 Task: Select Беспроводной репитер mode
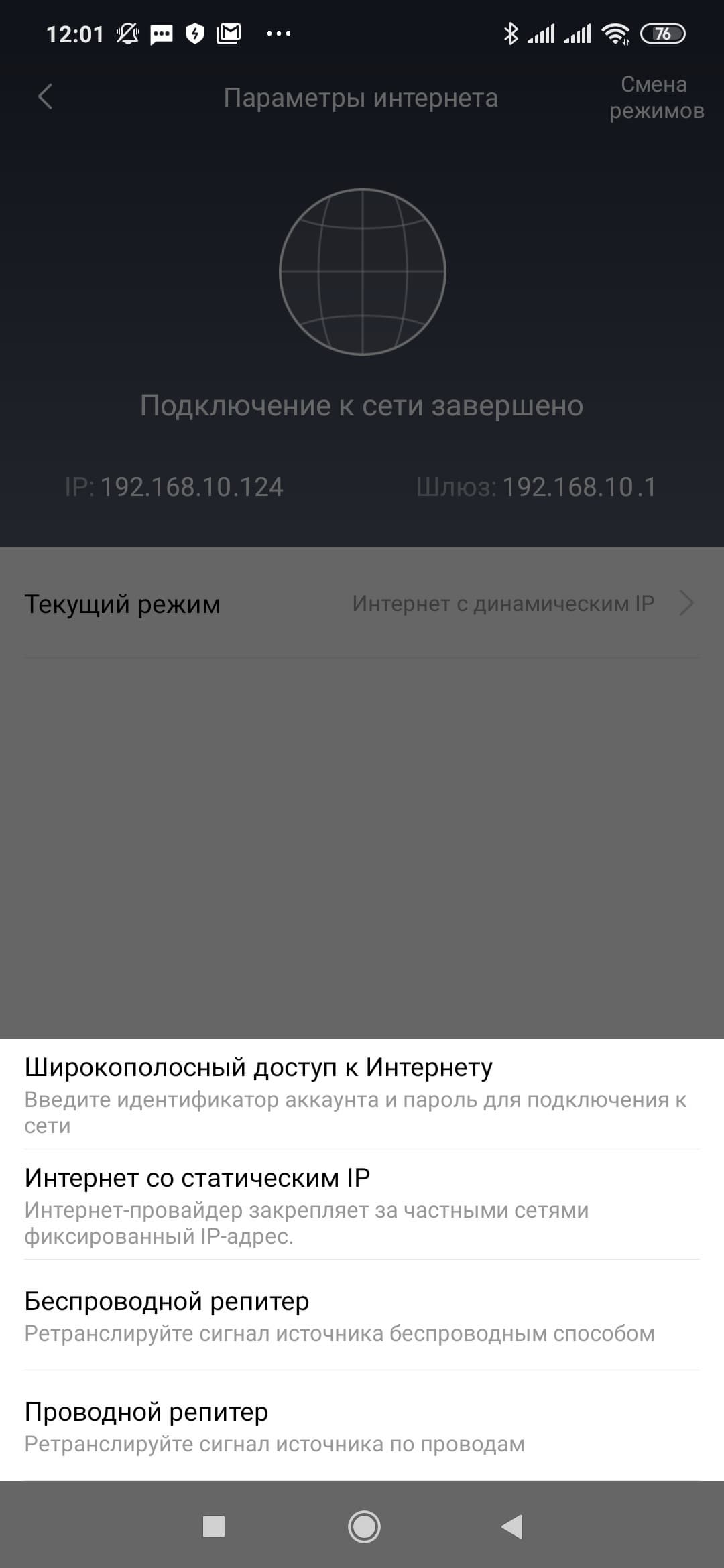coord(362,1315)
